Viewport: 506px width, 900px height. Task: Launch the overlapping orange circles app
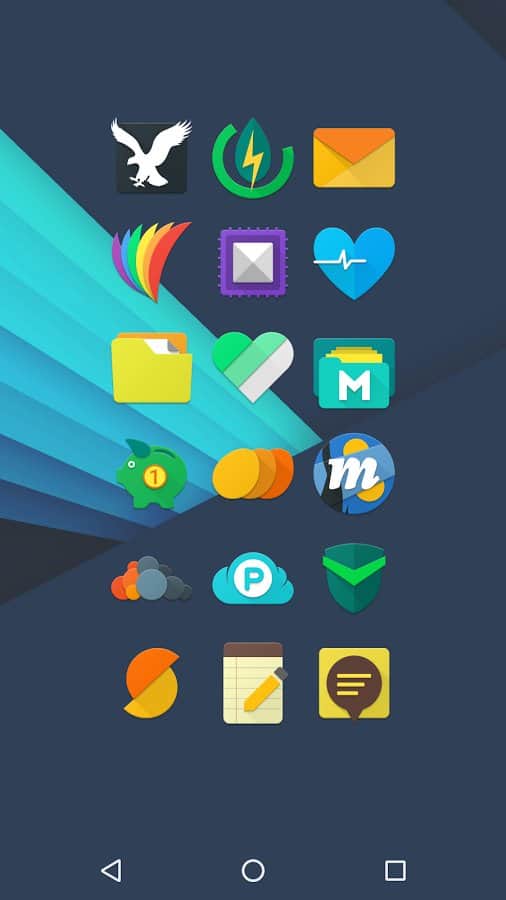[252, 474]
